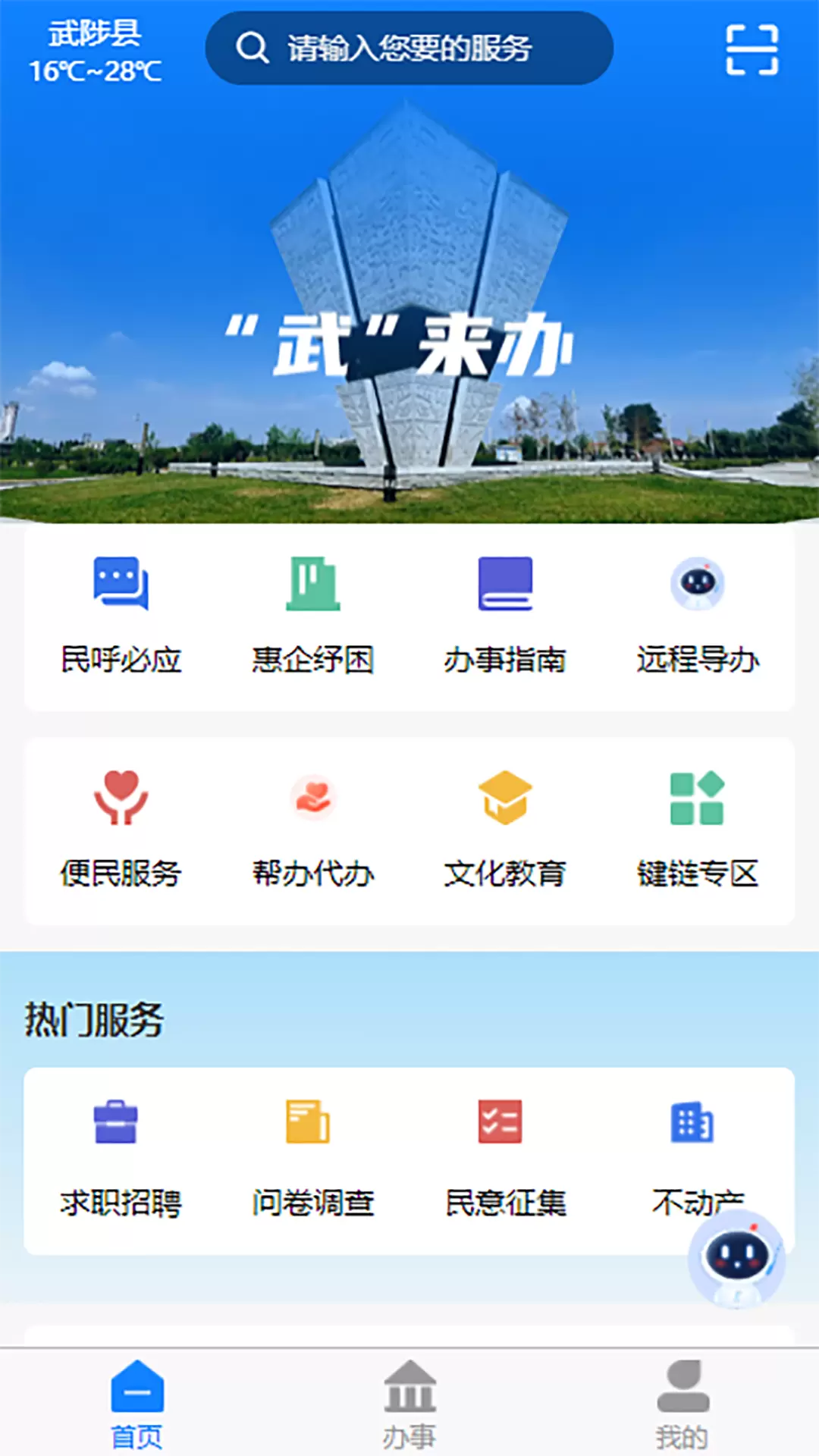
Task: Open 办事指南 guide
Action: coord(505,615)
